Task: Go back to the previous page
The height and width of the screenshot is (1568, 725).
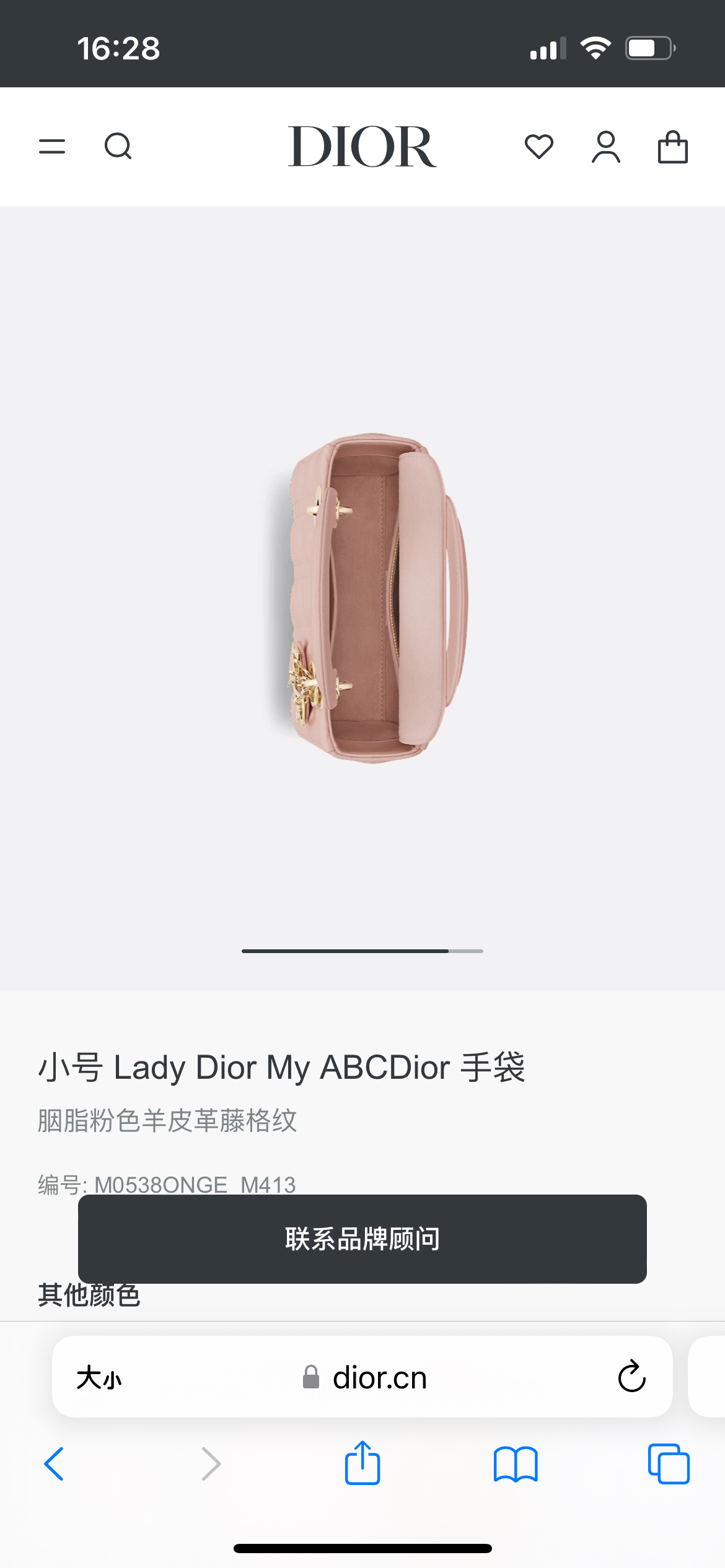Action: click(x=54, y=1464)
